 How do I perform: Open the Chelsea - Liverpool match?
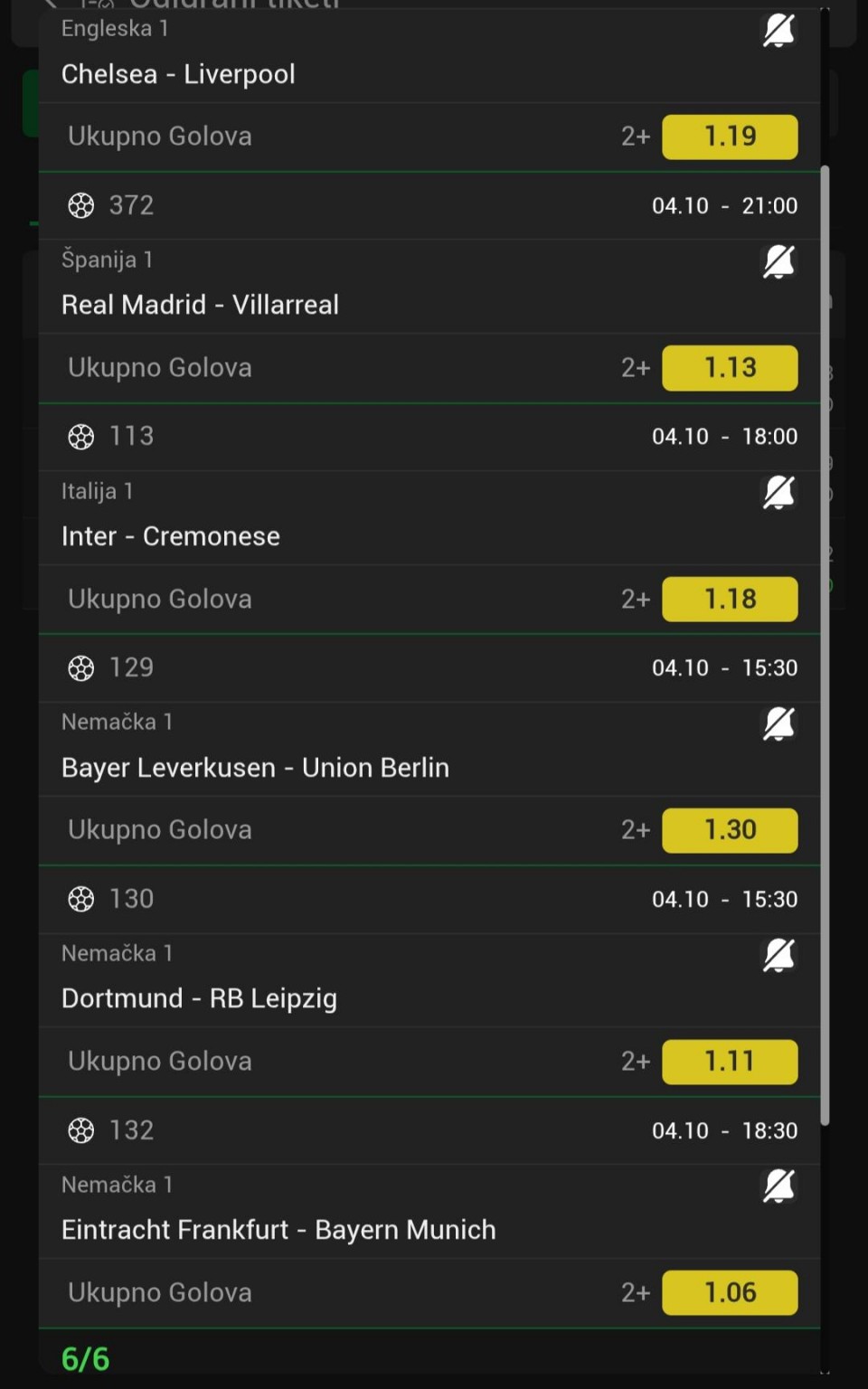pos(178,74)
